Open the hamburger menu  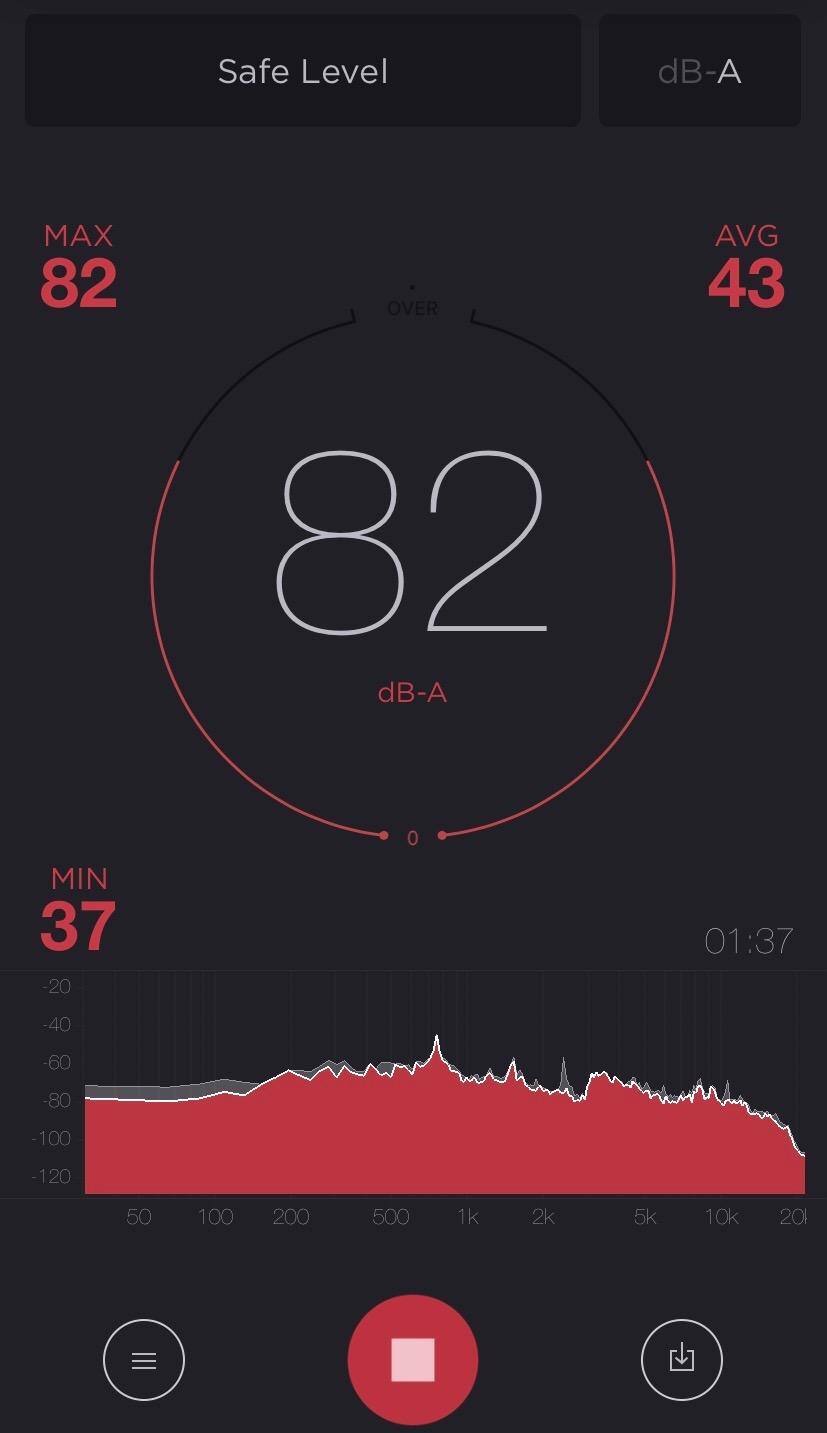[x=144, y=1360]
